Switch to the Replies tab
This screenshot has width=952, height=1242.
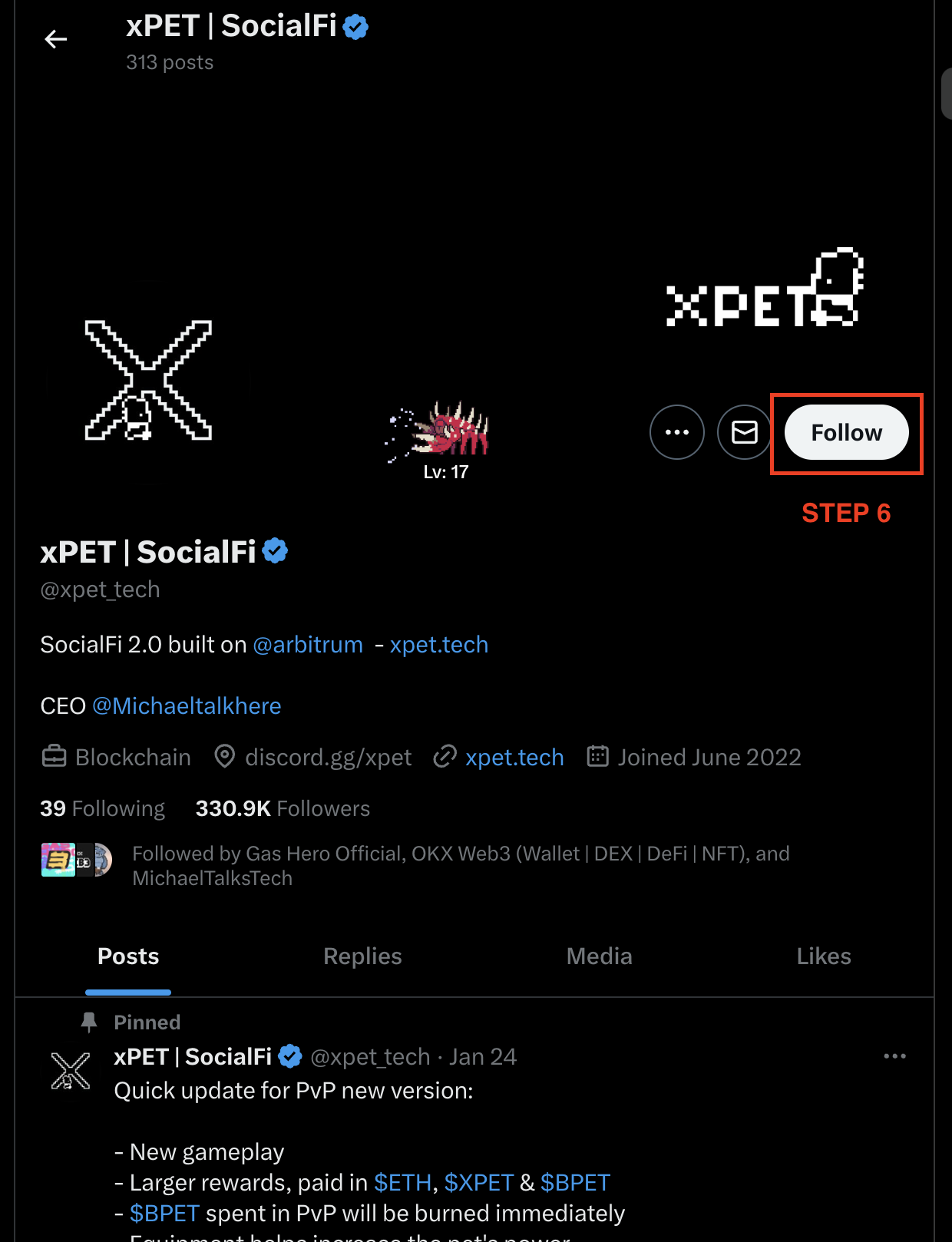pyautogui.click(x=362, y=956)
